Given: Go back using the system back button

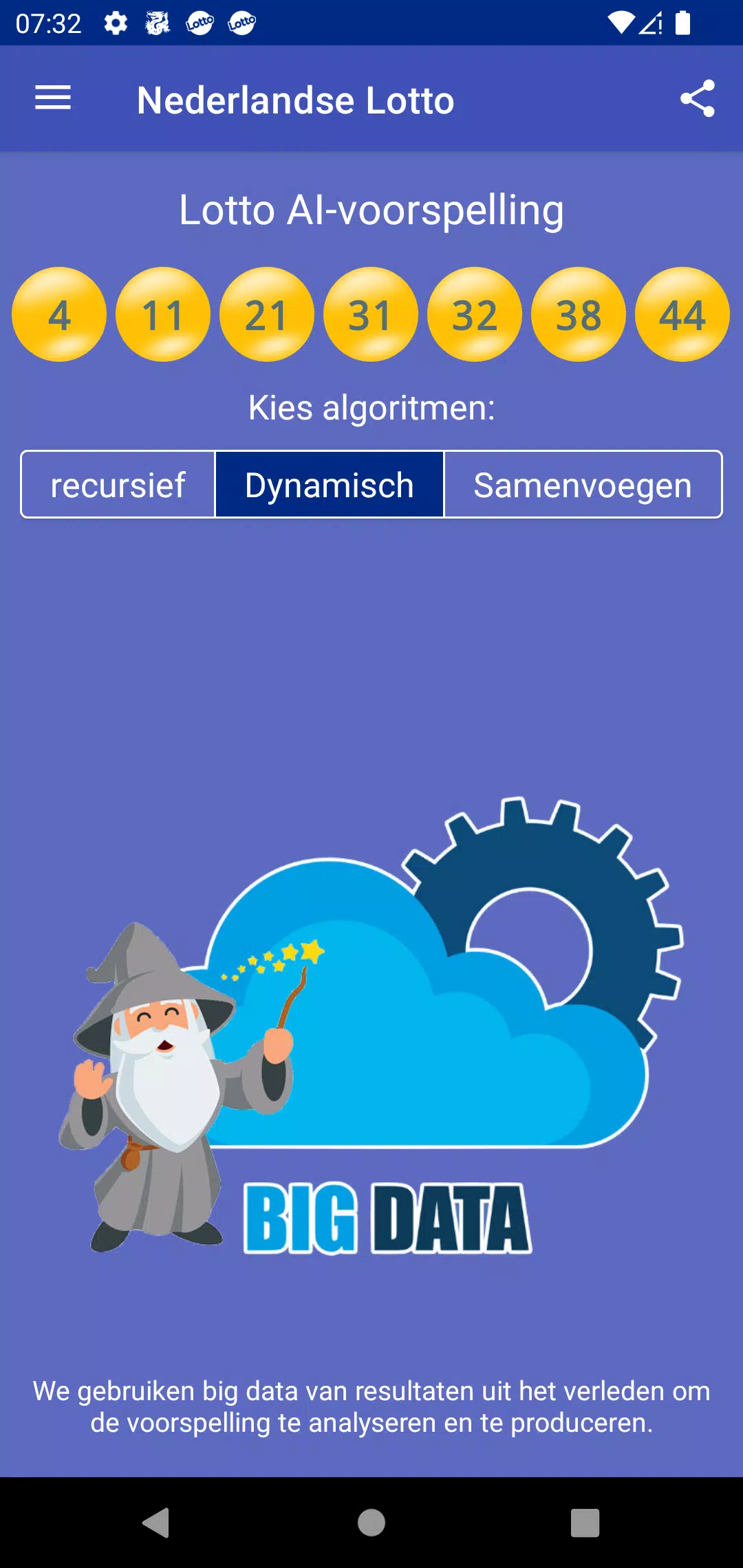Looking at the screenshot, I should pos(156,1523).
